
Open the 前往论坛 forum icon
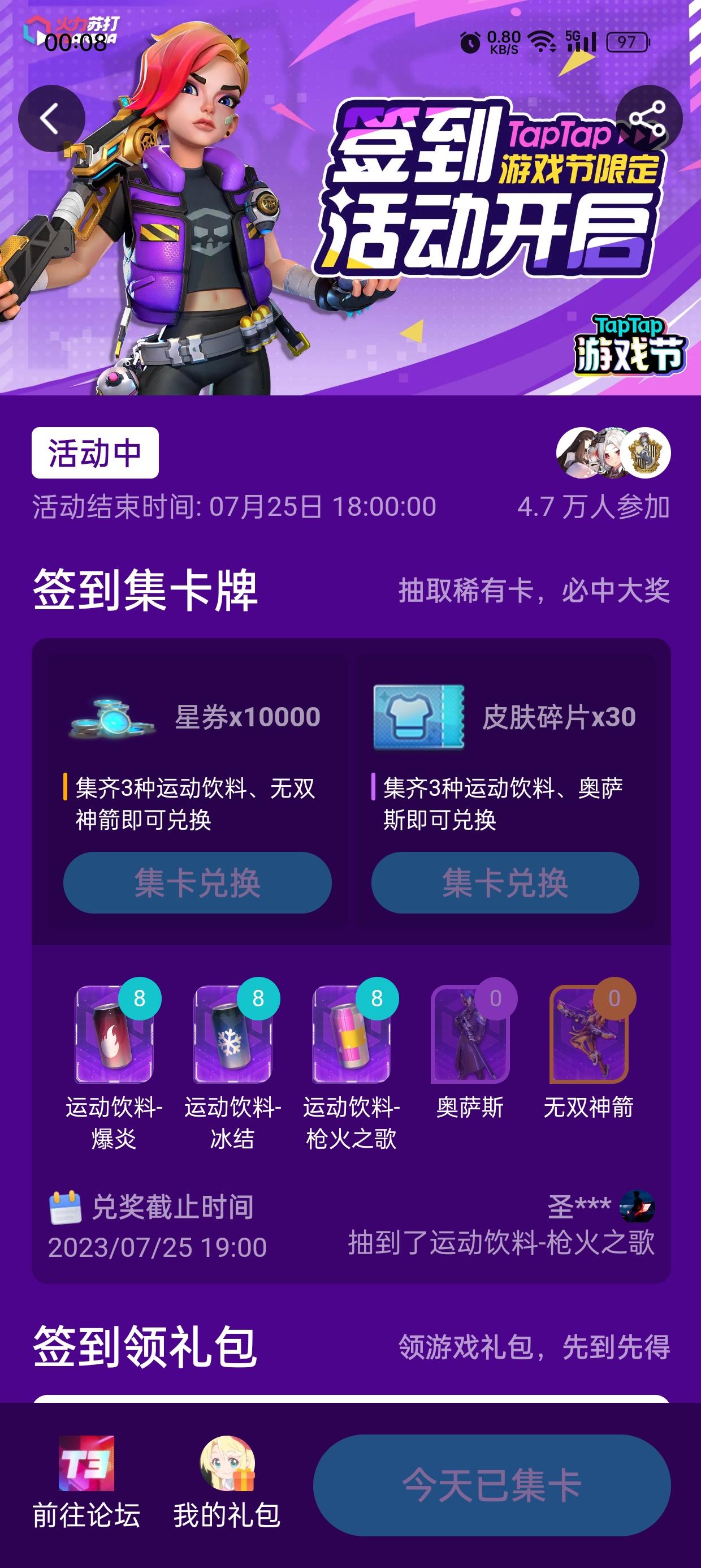tap(85, 1466)
